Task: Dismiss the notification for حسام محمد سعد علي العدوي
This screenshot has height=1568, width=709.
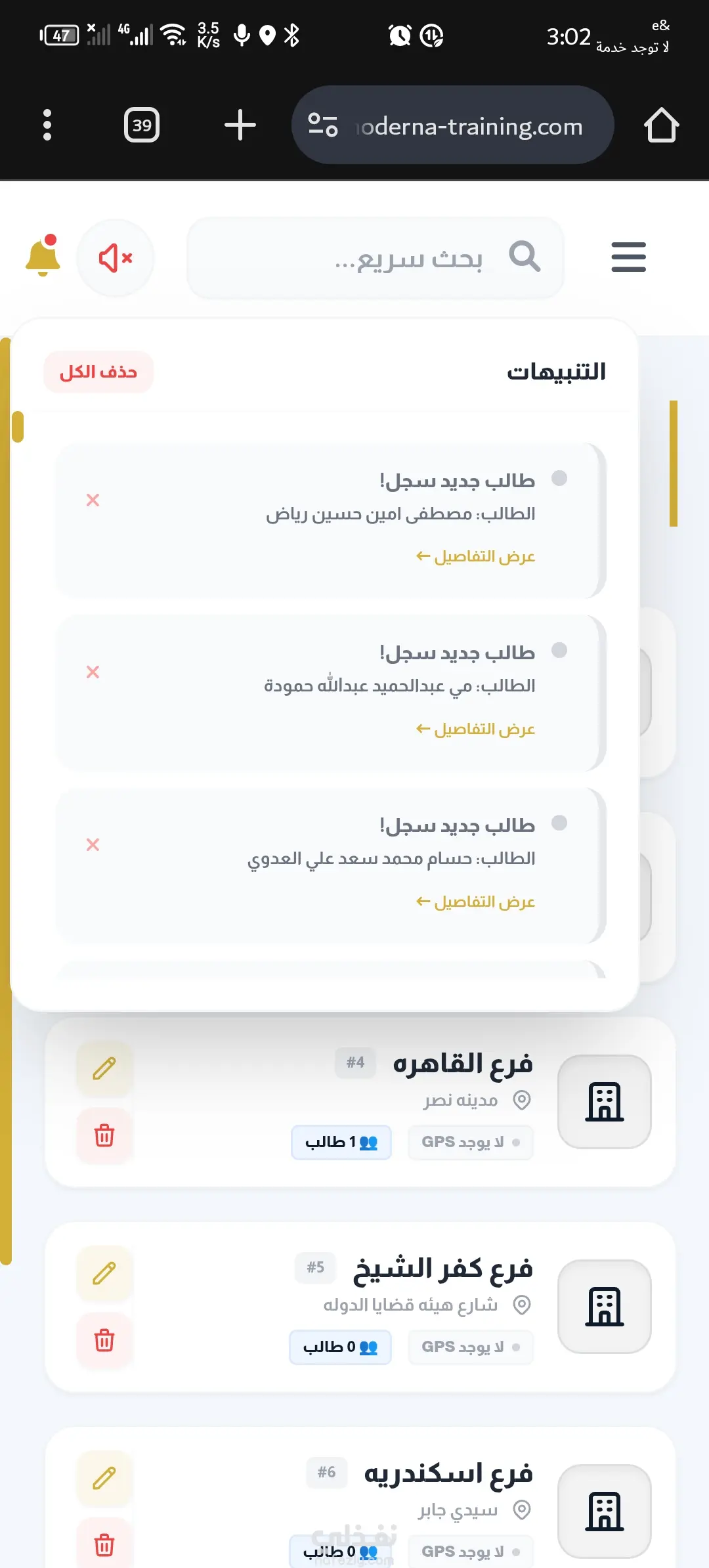Action: [x=93, y=845]
